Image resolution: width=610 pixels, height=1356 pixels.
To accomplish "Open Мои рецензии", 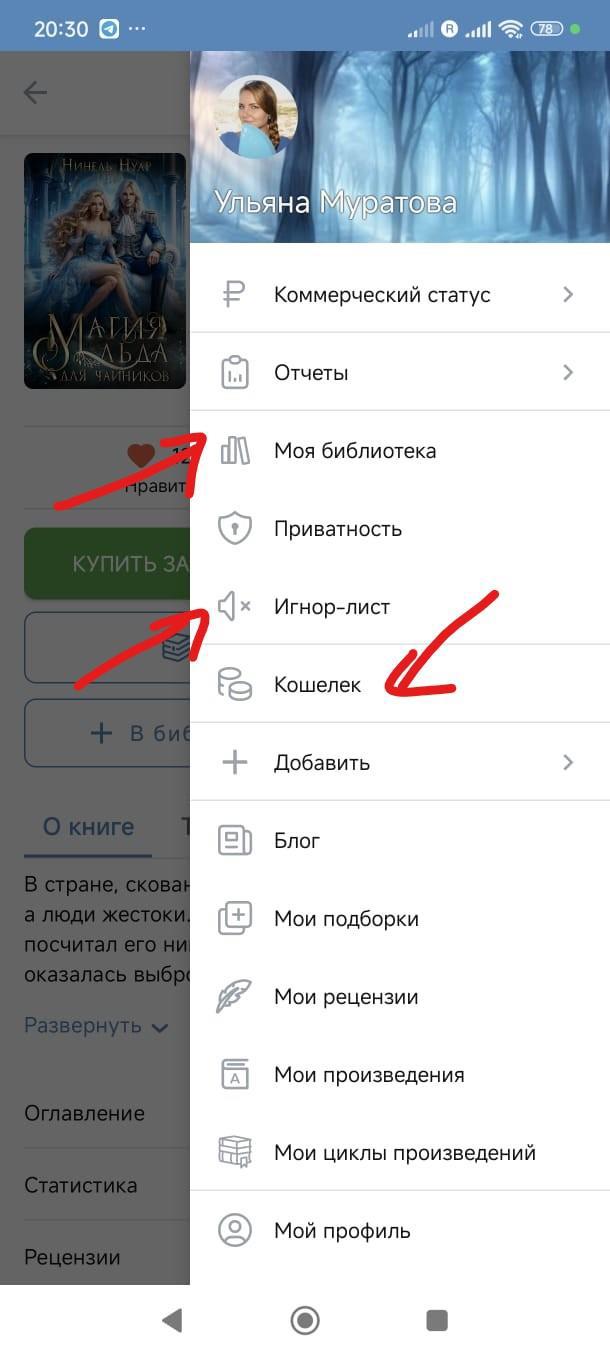I will click(346, 997).
